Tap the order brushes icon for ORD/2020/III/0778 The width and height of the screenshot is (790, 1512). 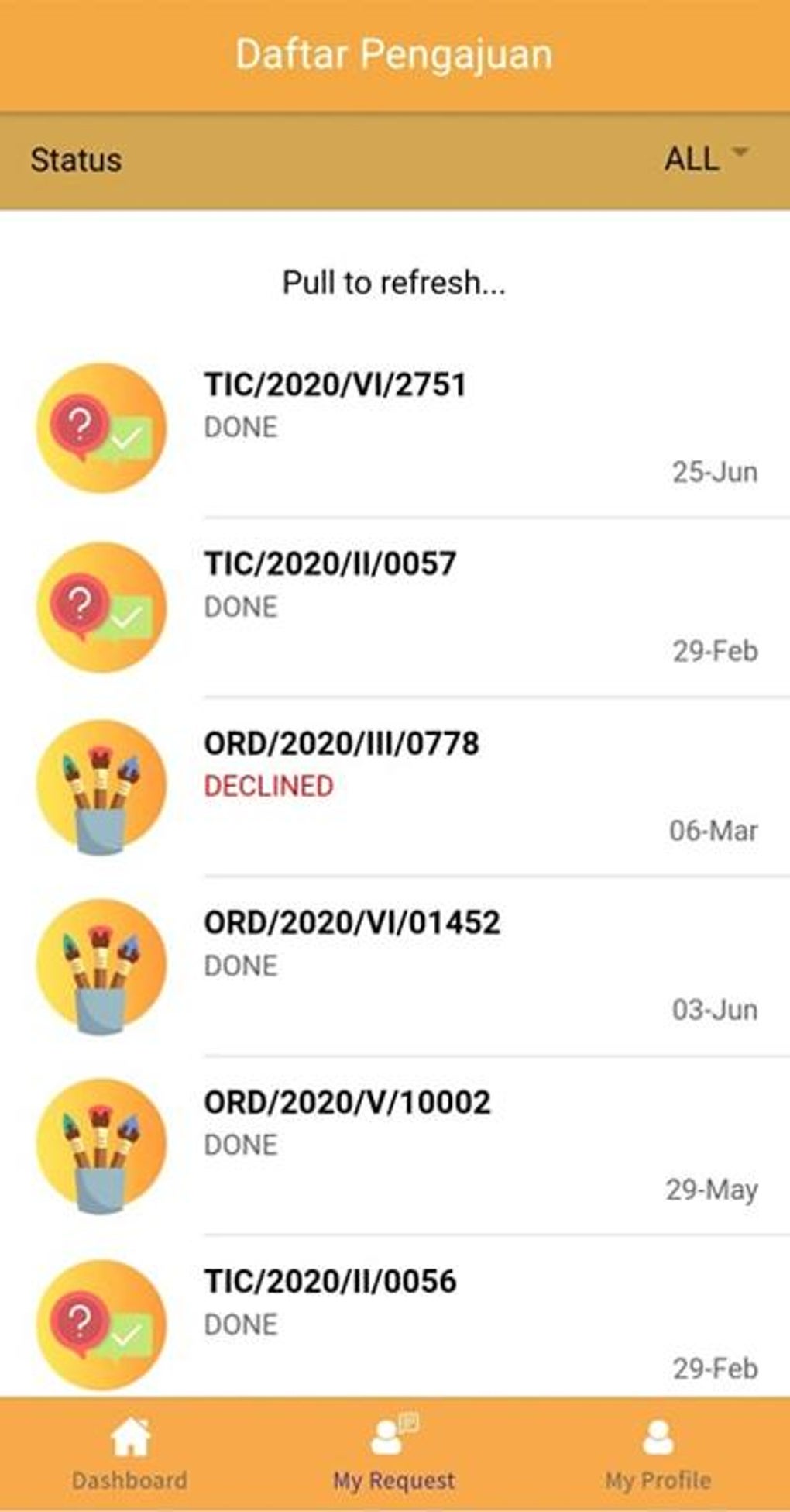99,788
